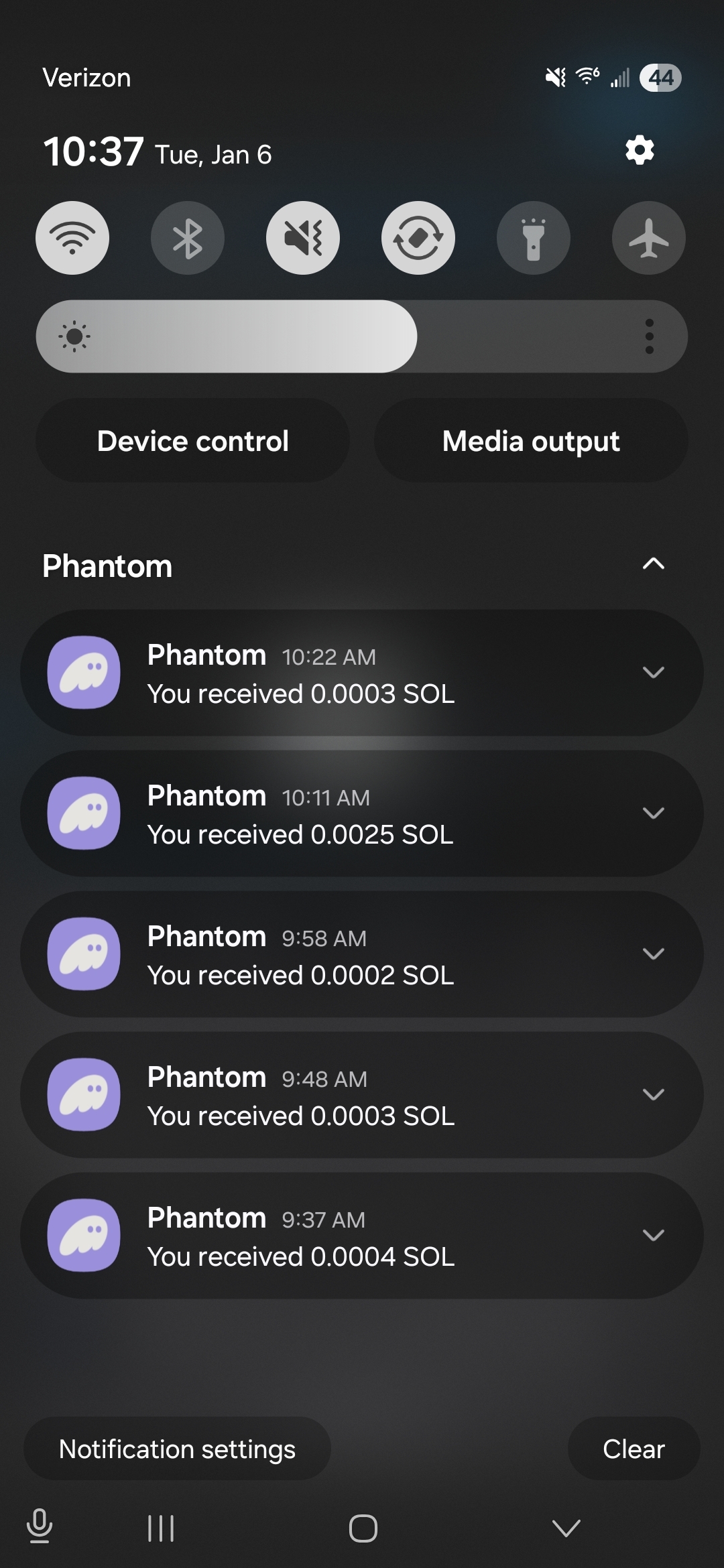
Task: Open the 9:37 AM Phantom notification
Action: click(x=335, y=1236)
